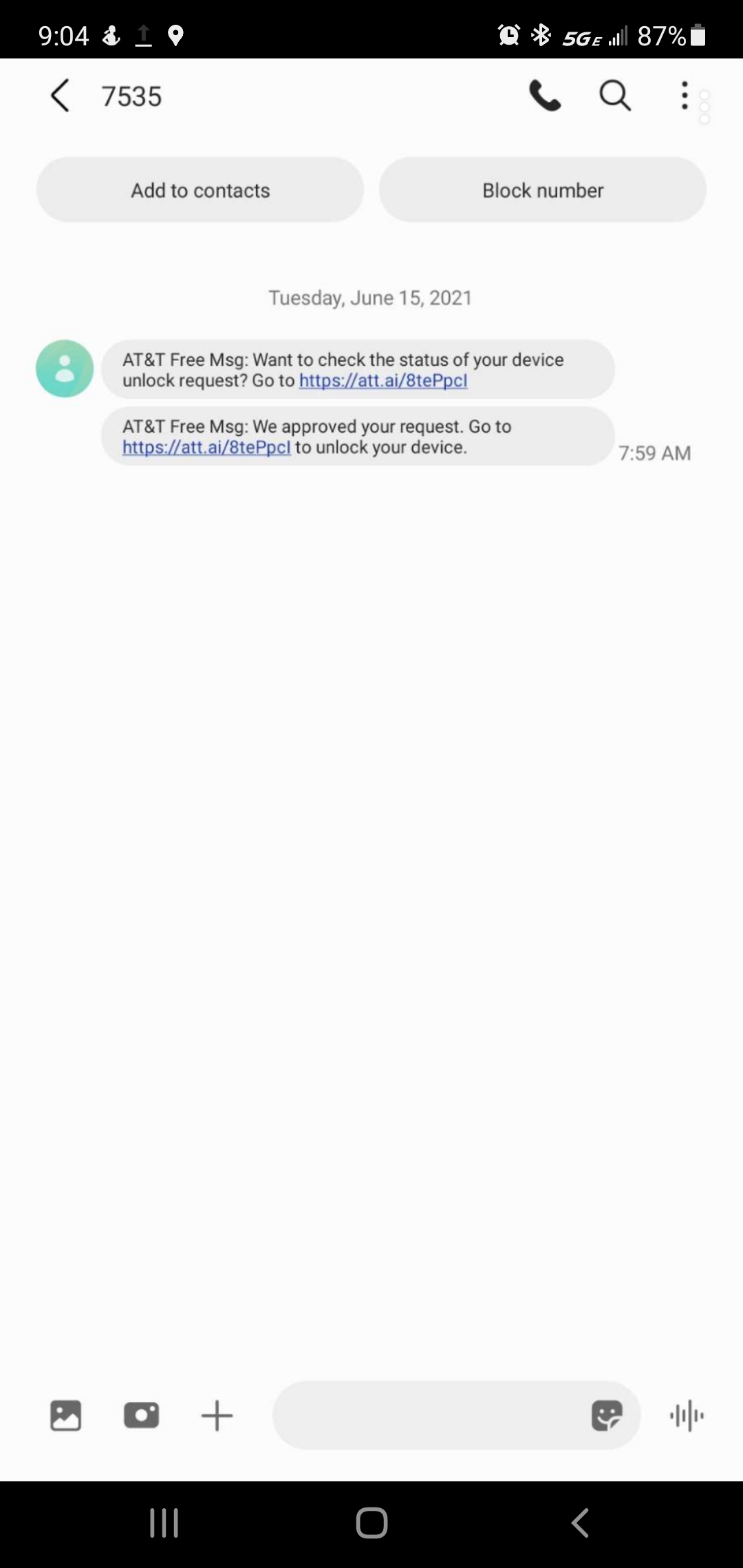
Task: Attach a picture from the gallery
Action: pos(66,1416)
